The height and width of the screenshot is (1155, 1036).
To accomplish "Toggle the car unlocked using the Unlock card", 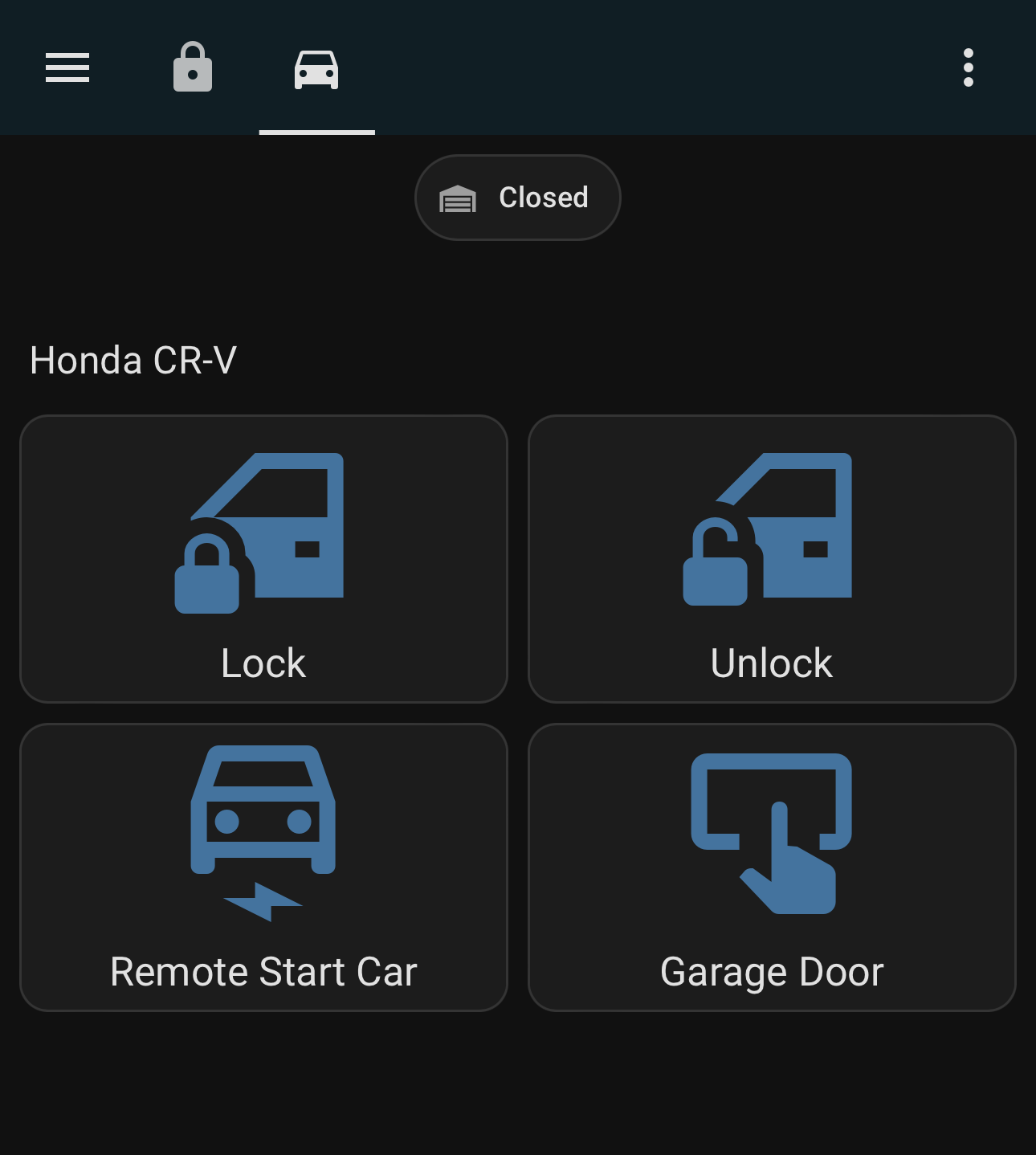I will click(x=771, y=559).
